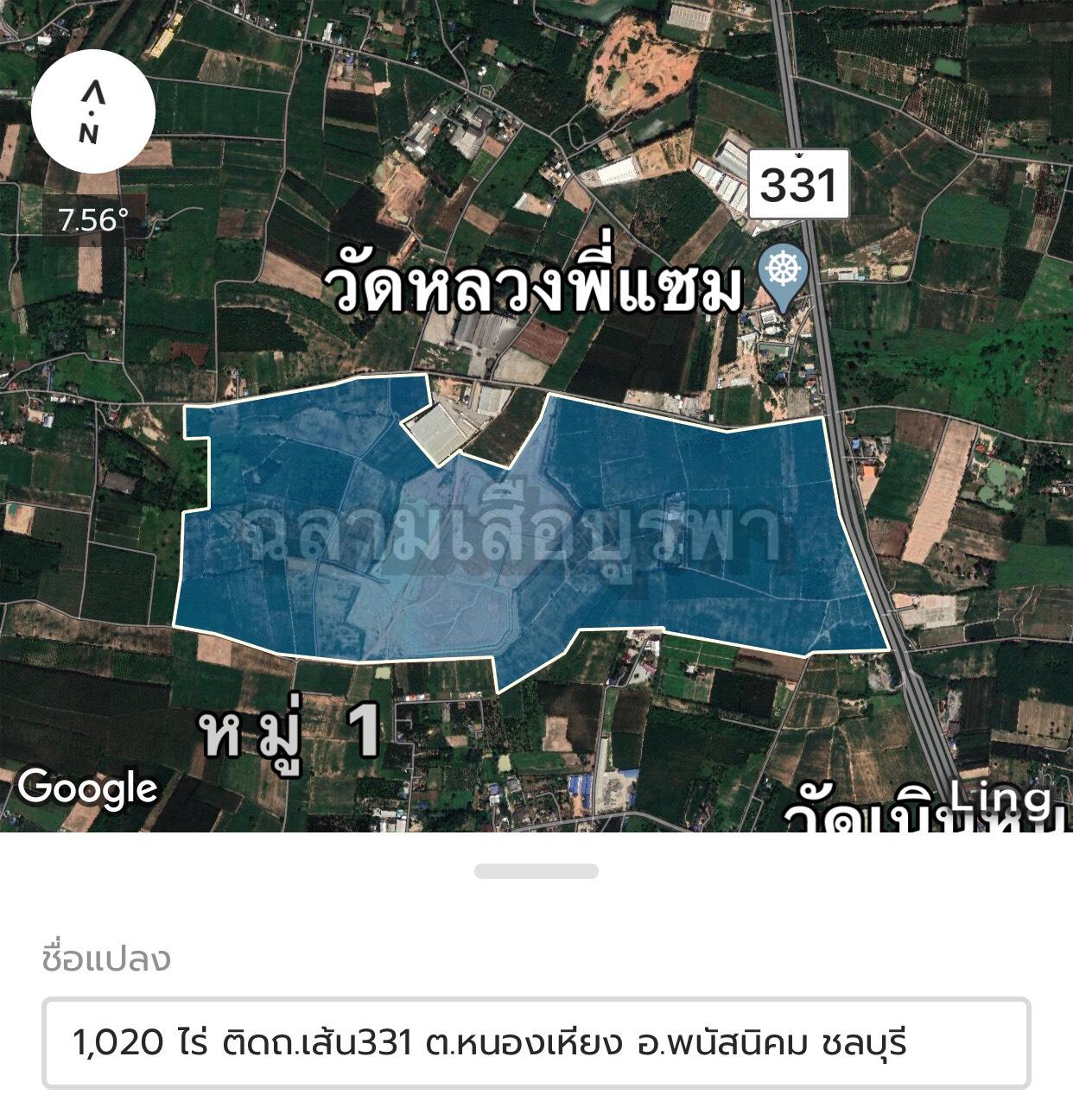Tap the compass to reset map north
This screenshot has width=1073, height=1120.
(x=93, y=112)
